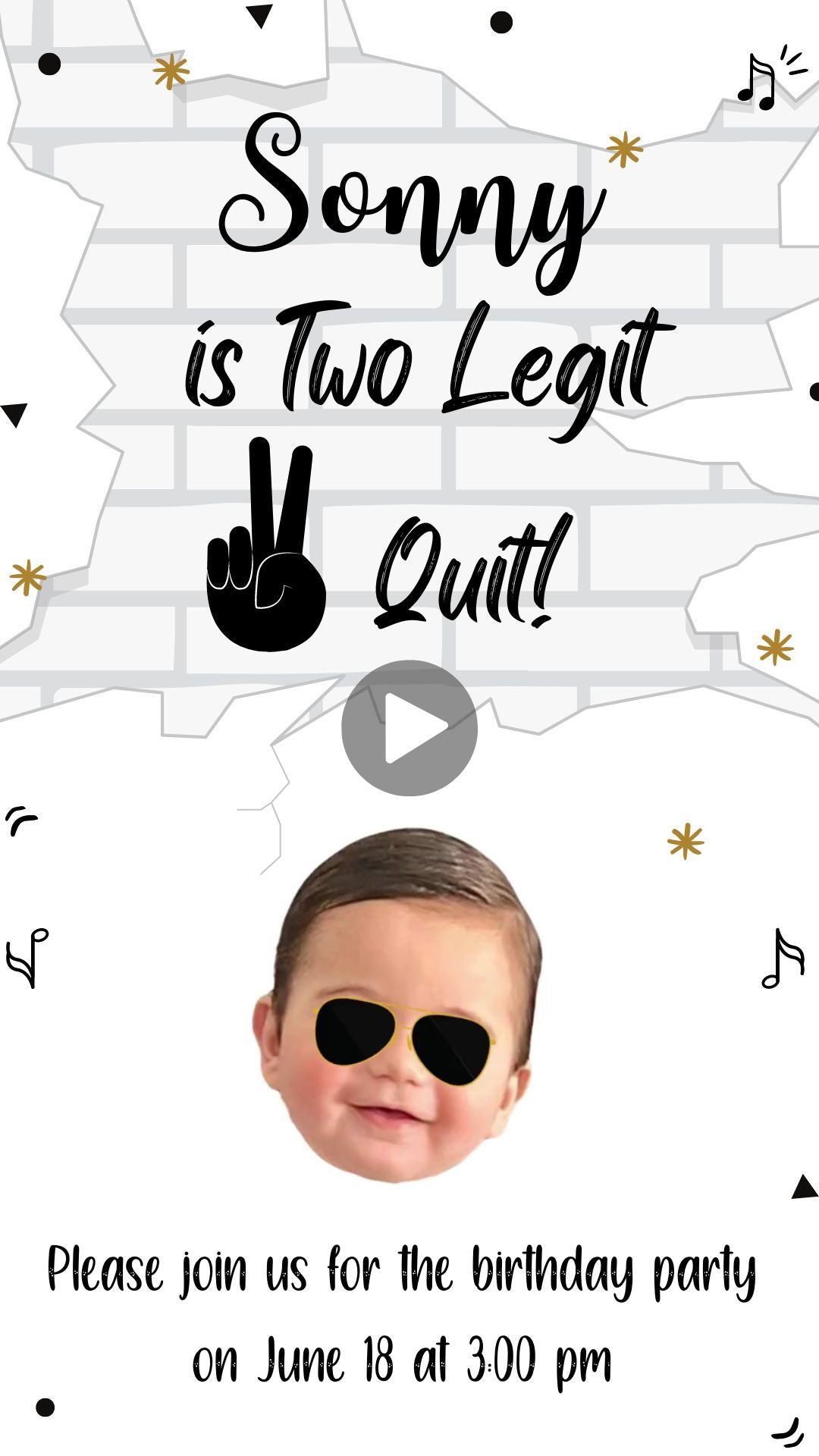Image resolution: width=819 pixels, height=1456 pixels.
Task: Play the birthday invitation video
Action: [x=409, y=728]
